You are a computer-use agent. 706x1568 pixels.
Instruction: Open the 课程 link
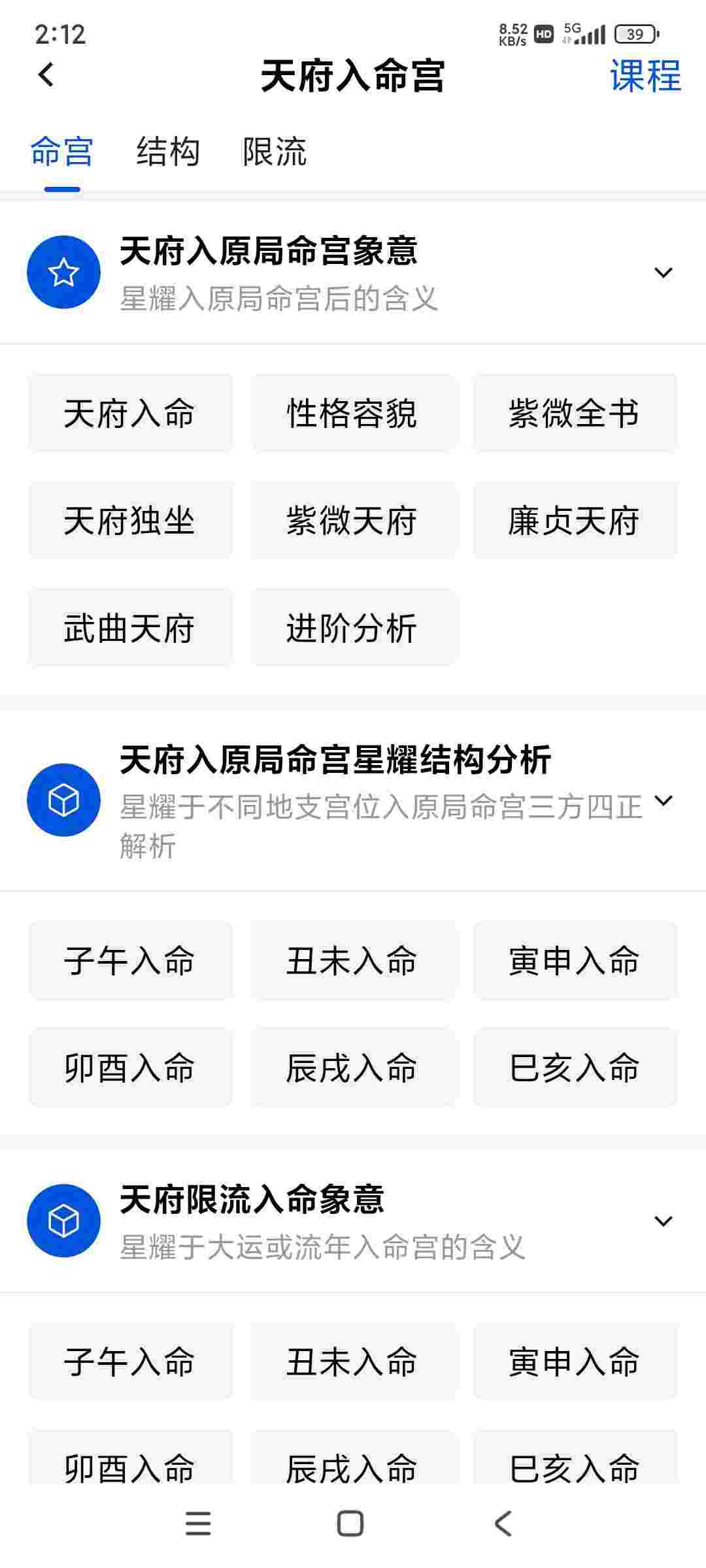tap(645, 76)
